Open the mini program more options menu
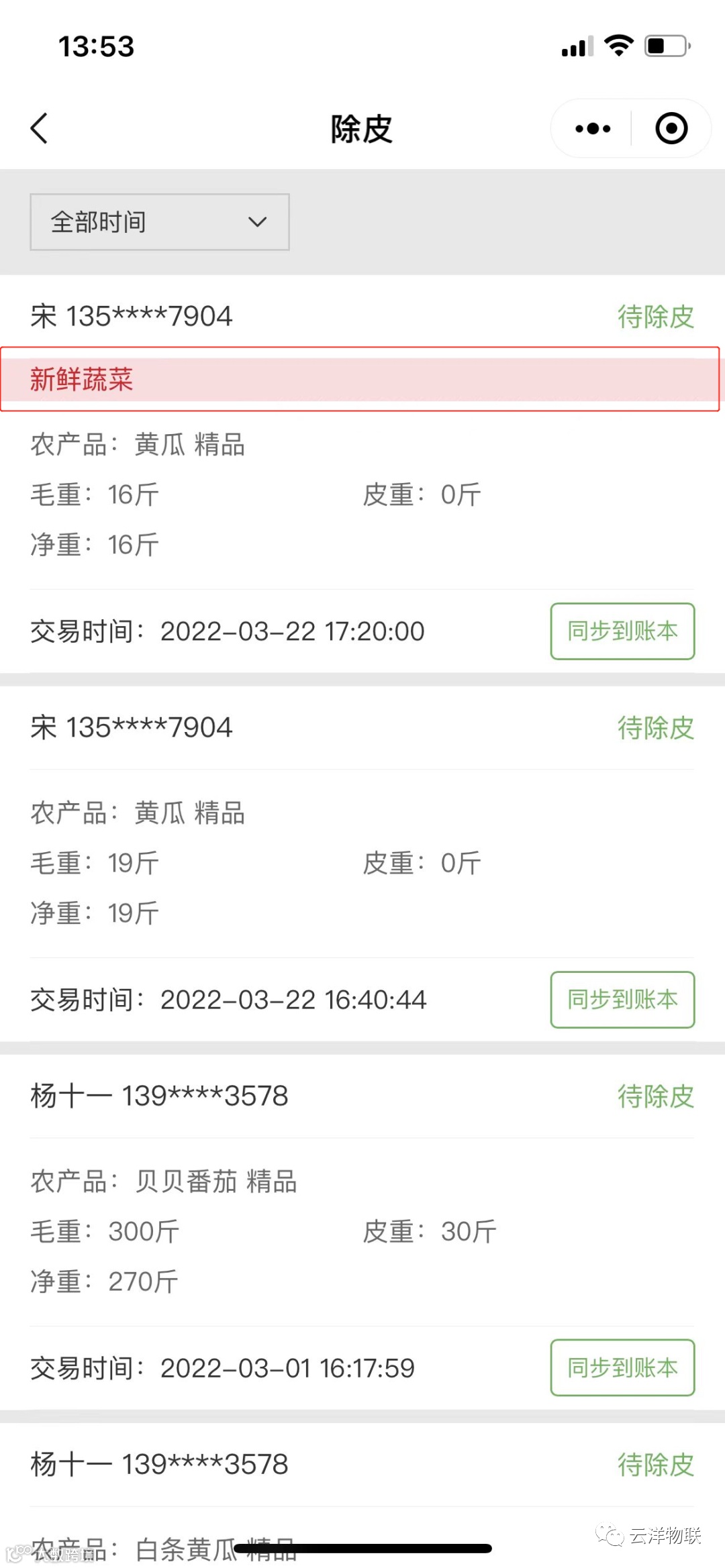The width and height of the screenshot is (725, 1568). coord(593,128)
